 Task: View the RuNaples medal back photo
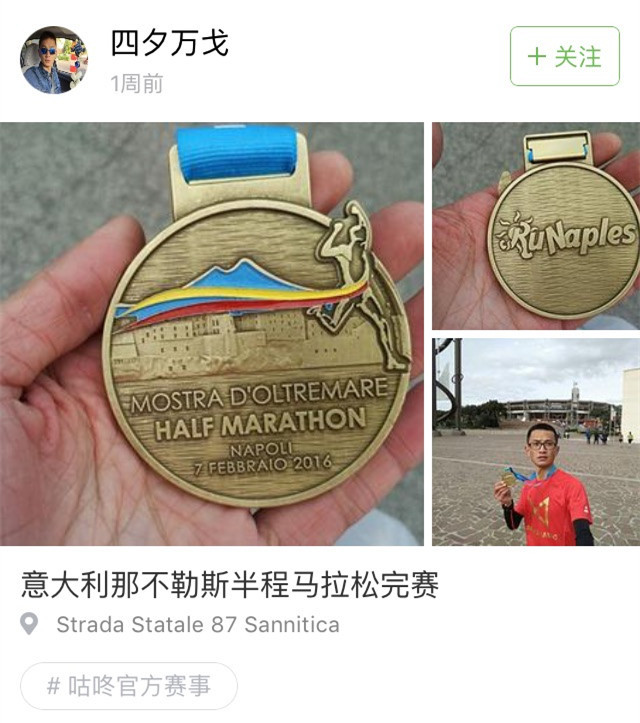point(536,225)
